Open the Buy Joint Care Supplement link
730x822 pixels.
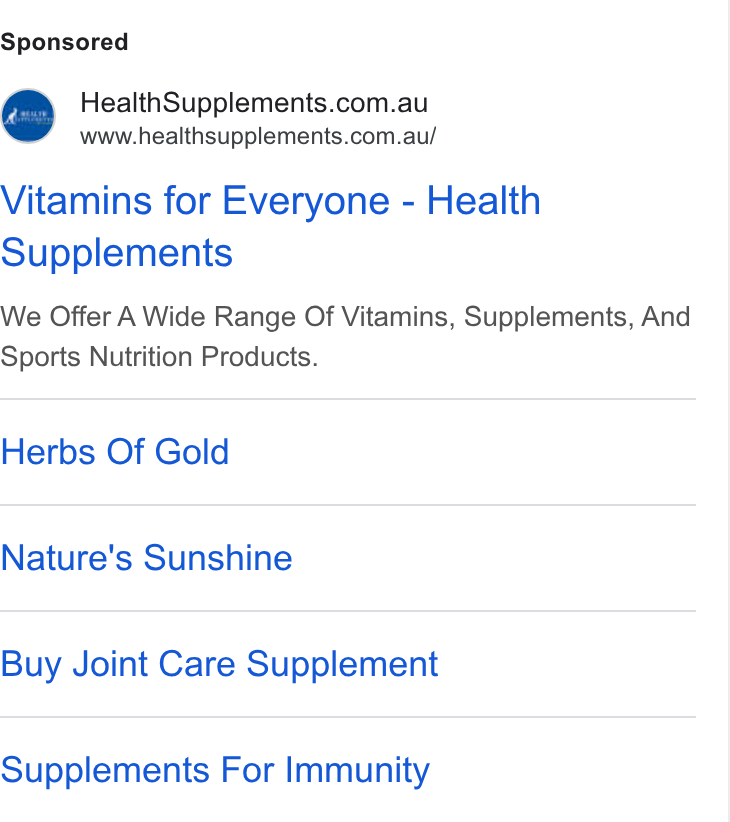click(219, 665)
